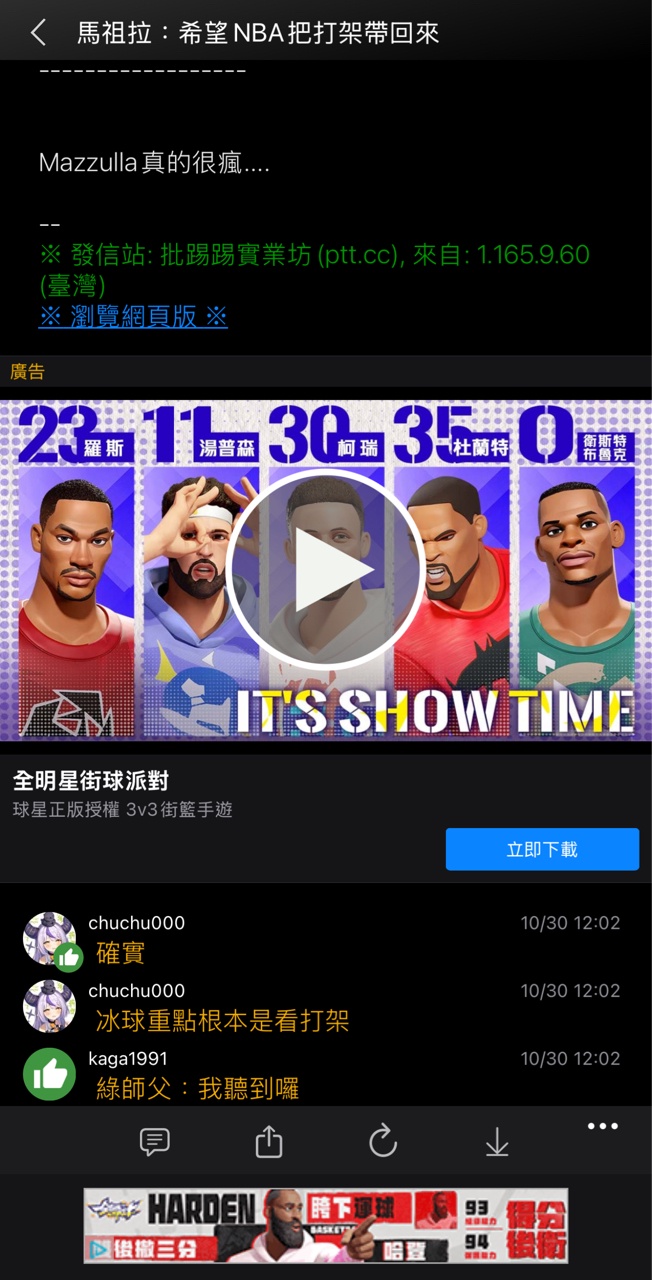Open kaga1991's comment
This screenshot has height=1280, width=652.
click(197, 1088)
